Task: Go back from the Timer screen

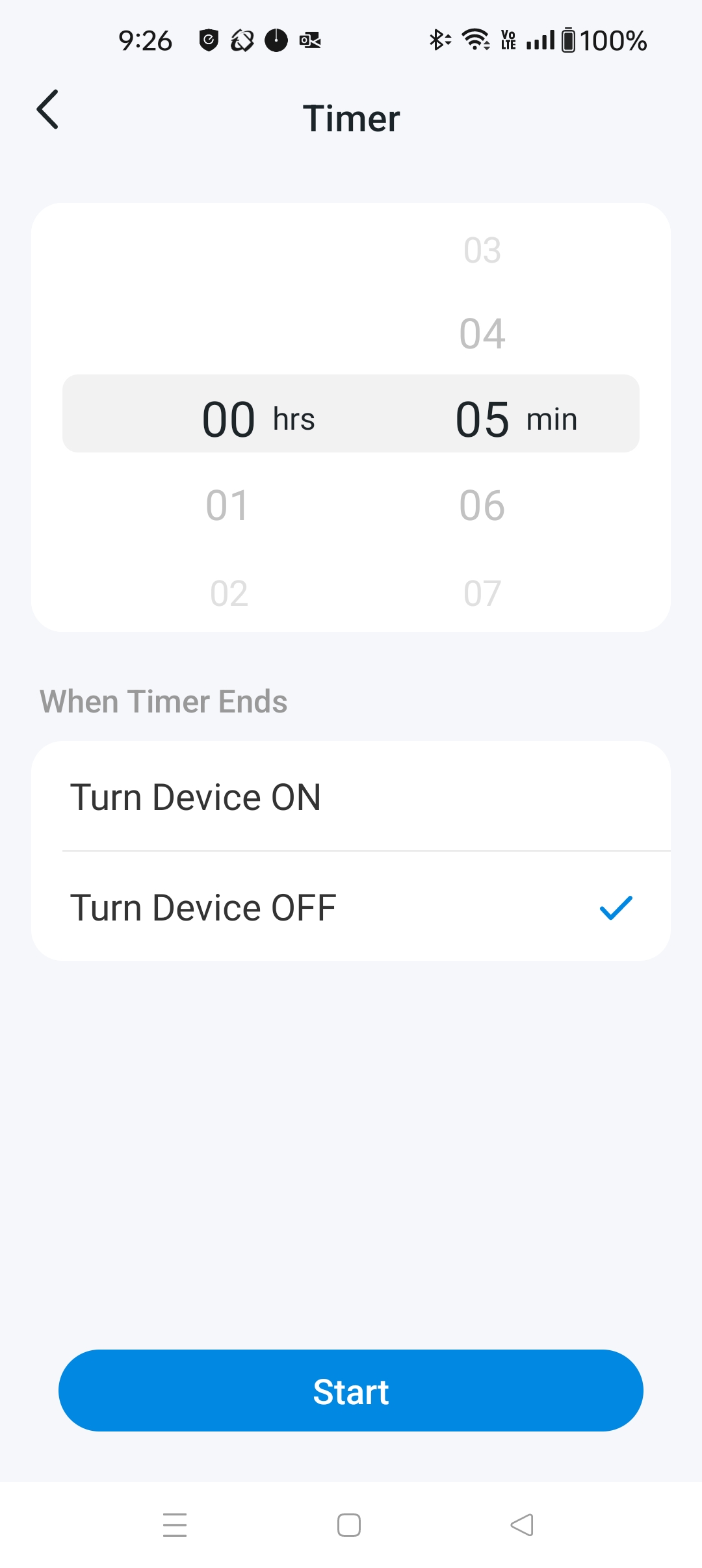Action: click(48, 110)
